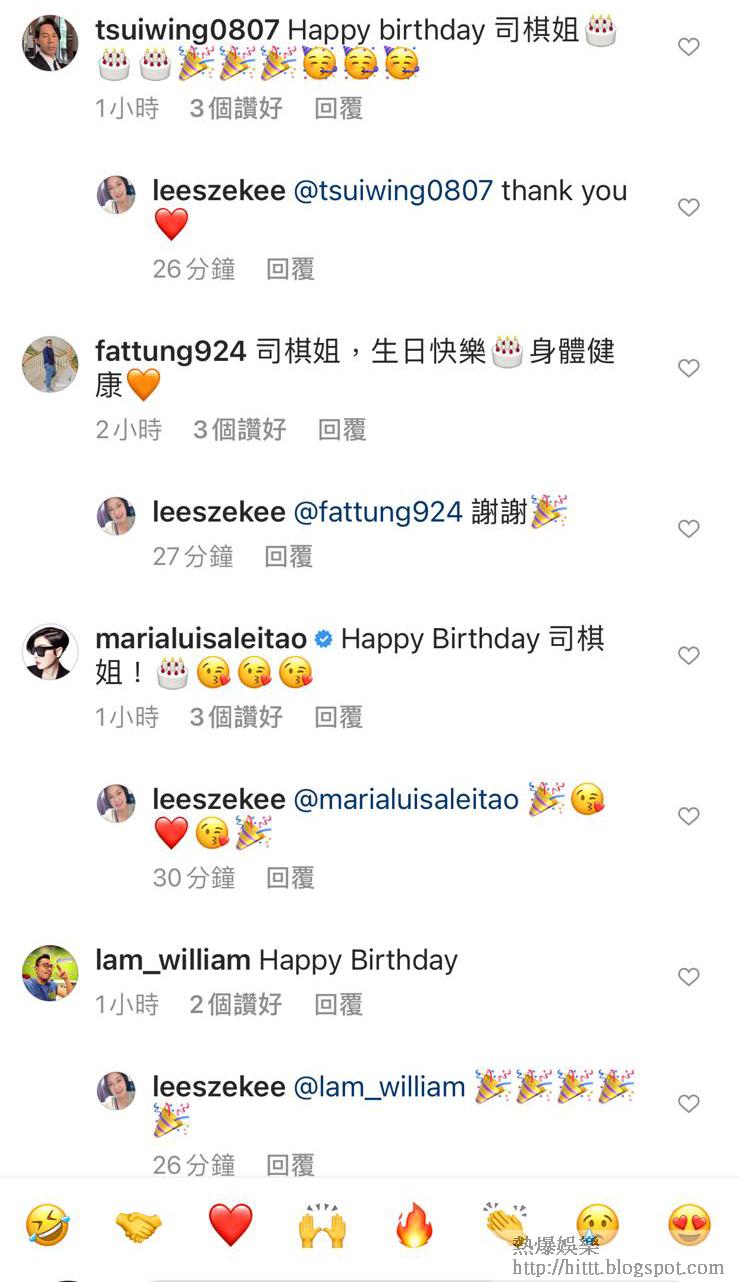
Task: Like fattung924's comment
Action: coord(689,369)
